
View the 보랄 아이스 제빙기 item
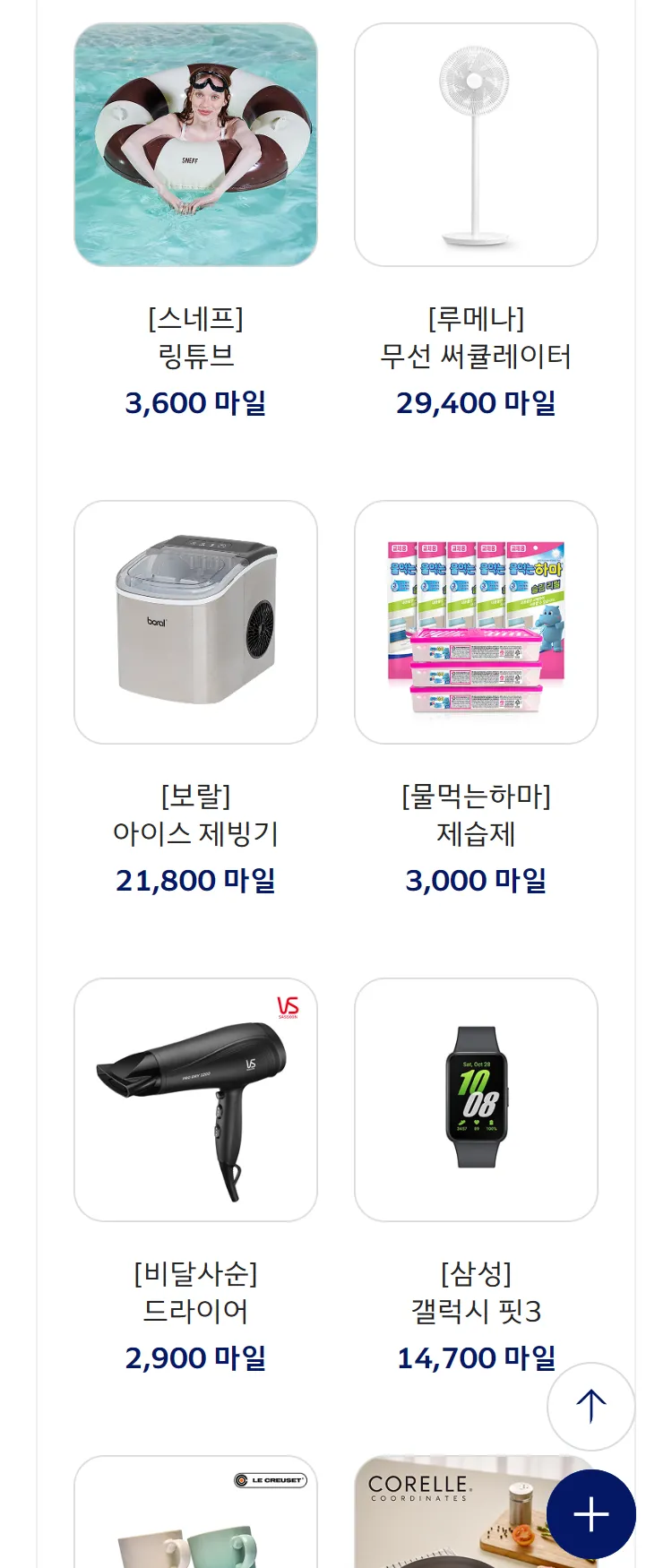[195, 623]
